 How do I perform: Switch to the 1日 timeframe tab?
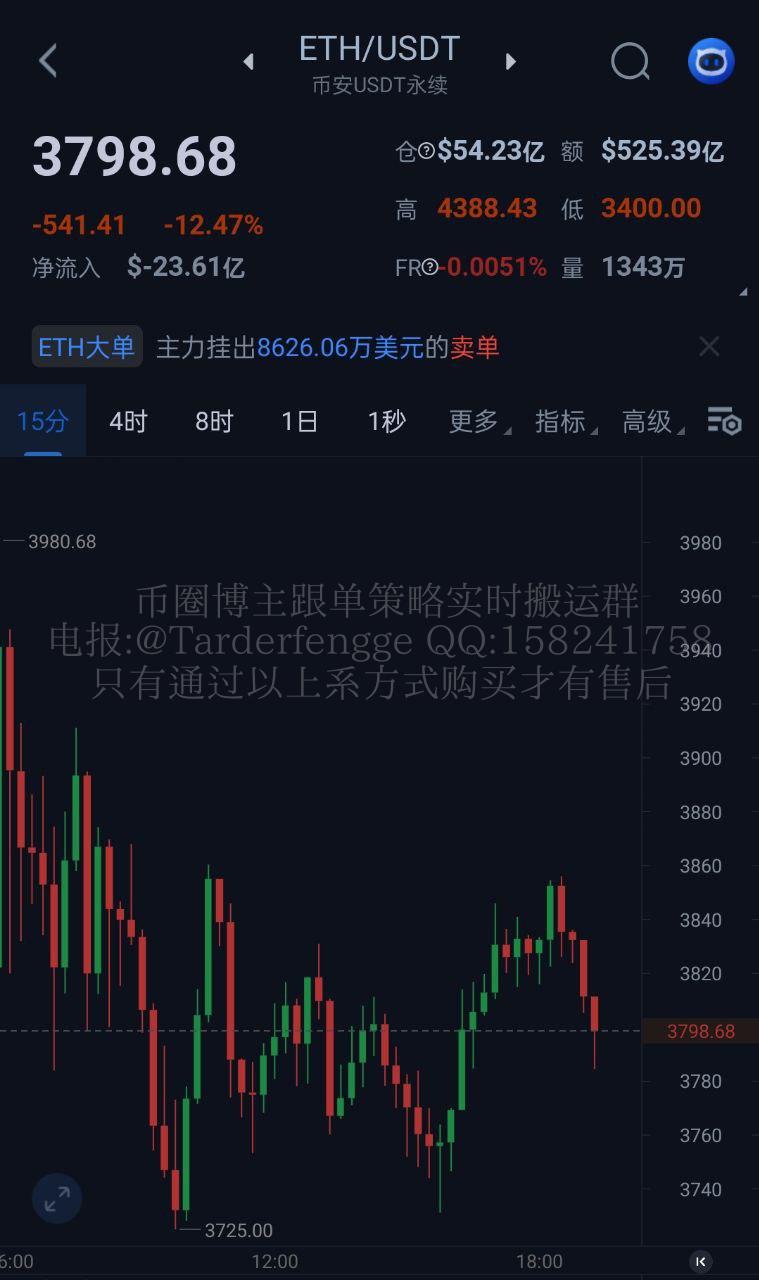pyautogui.click(x=299, y=422)
